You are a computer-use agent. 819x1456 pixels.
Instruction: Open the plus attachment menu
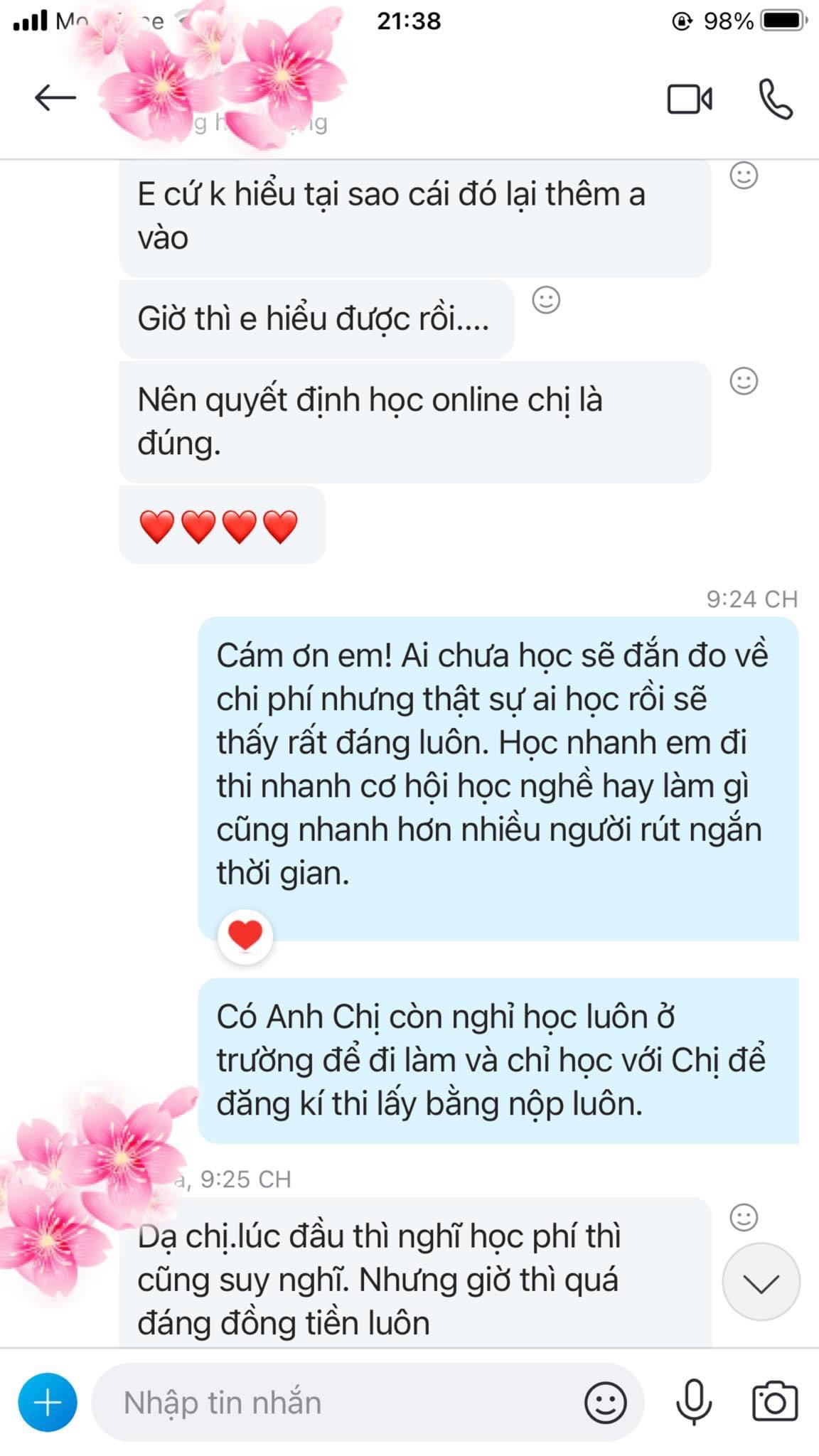tap(48, 1403)
